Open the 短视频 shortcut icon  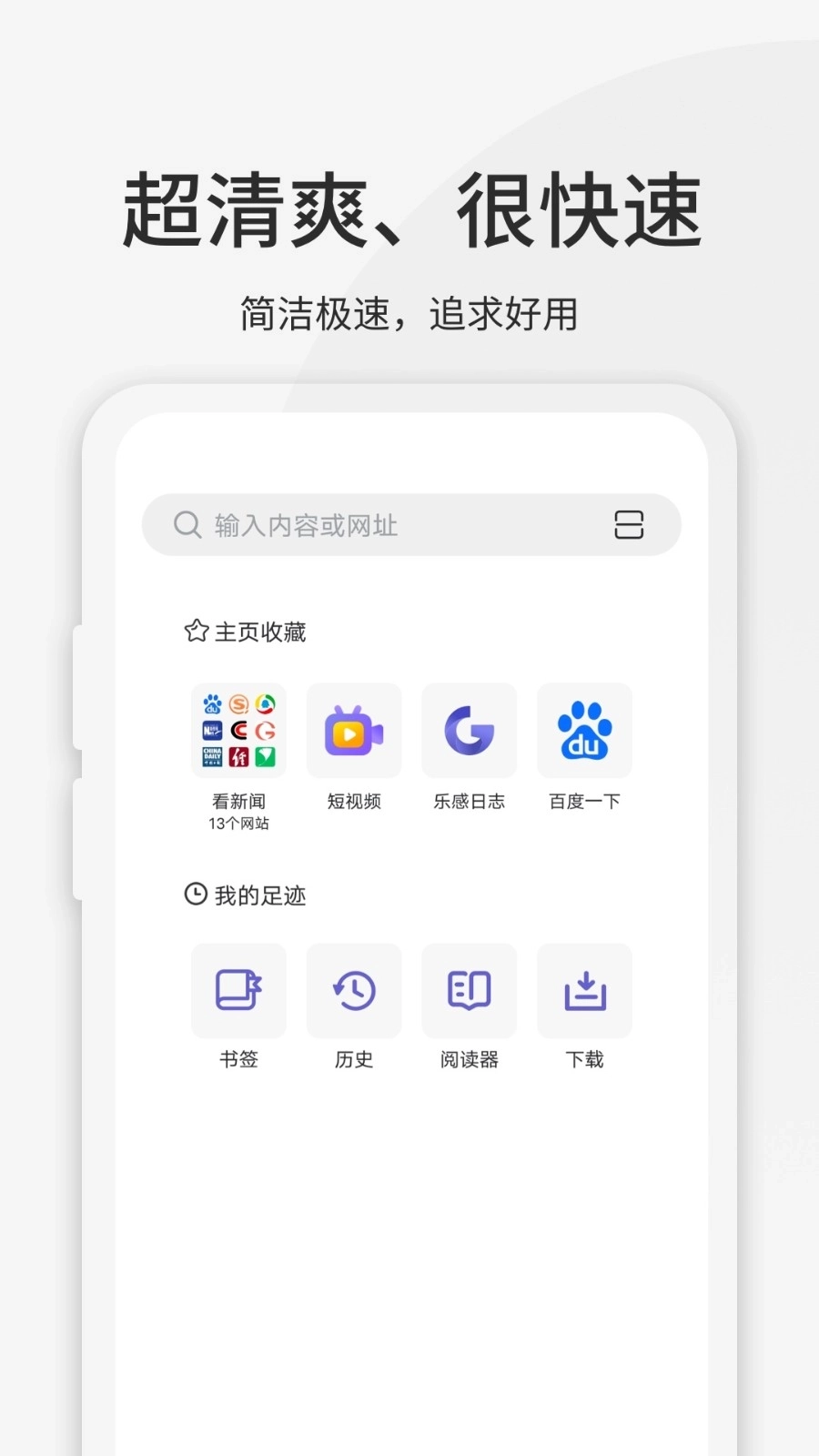click(x=354, y=731)
